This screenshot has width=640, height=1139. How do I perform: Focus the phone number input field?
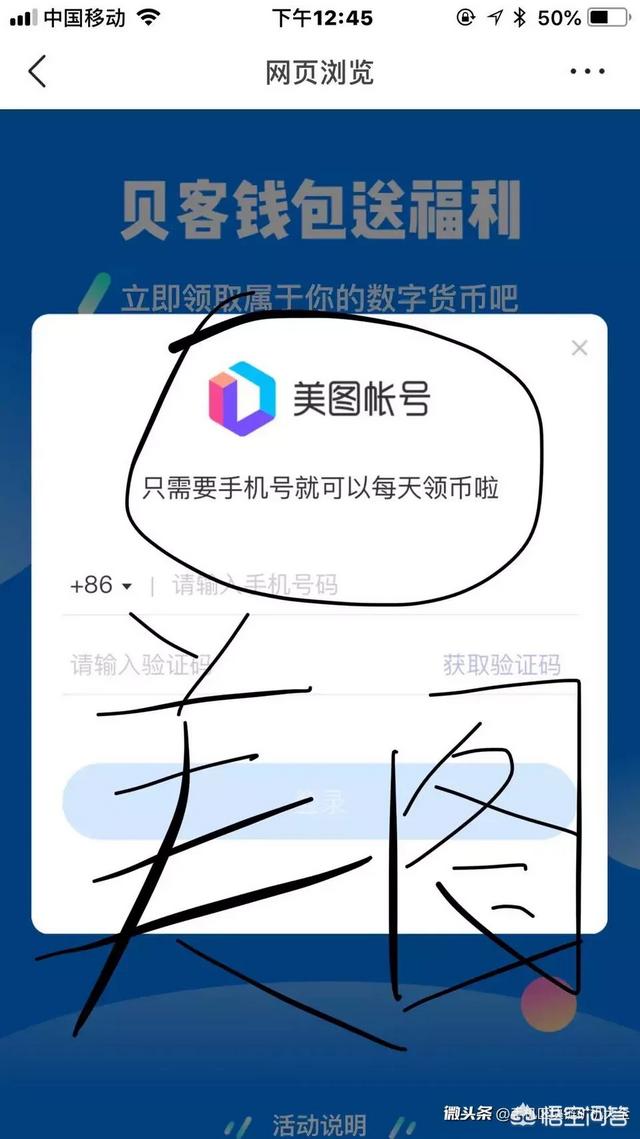point(360,586)
